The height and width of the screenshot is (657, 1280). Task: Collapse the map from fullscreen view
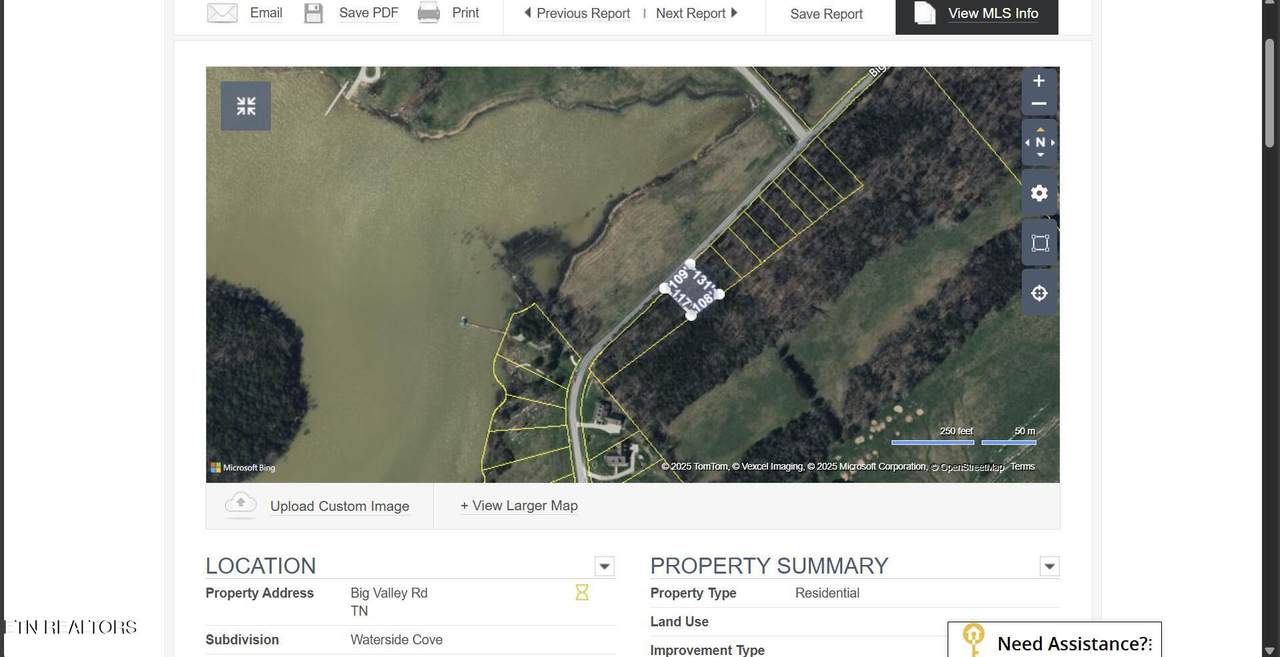click(246, 106)
